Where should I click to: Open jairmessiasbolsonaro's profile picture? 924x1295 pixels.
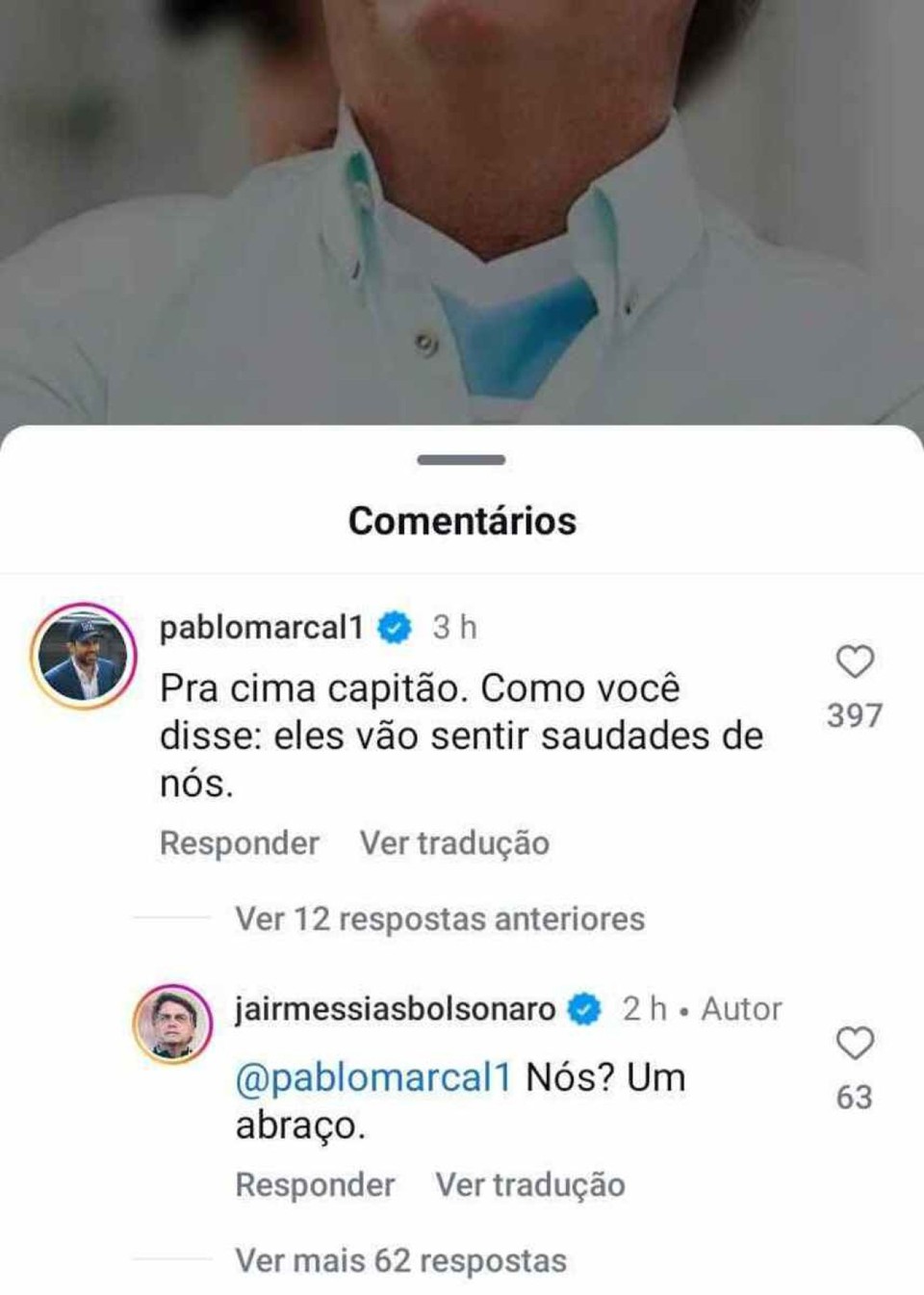tap(172, 1023)
